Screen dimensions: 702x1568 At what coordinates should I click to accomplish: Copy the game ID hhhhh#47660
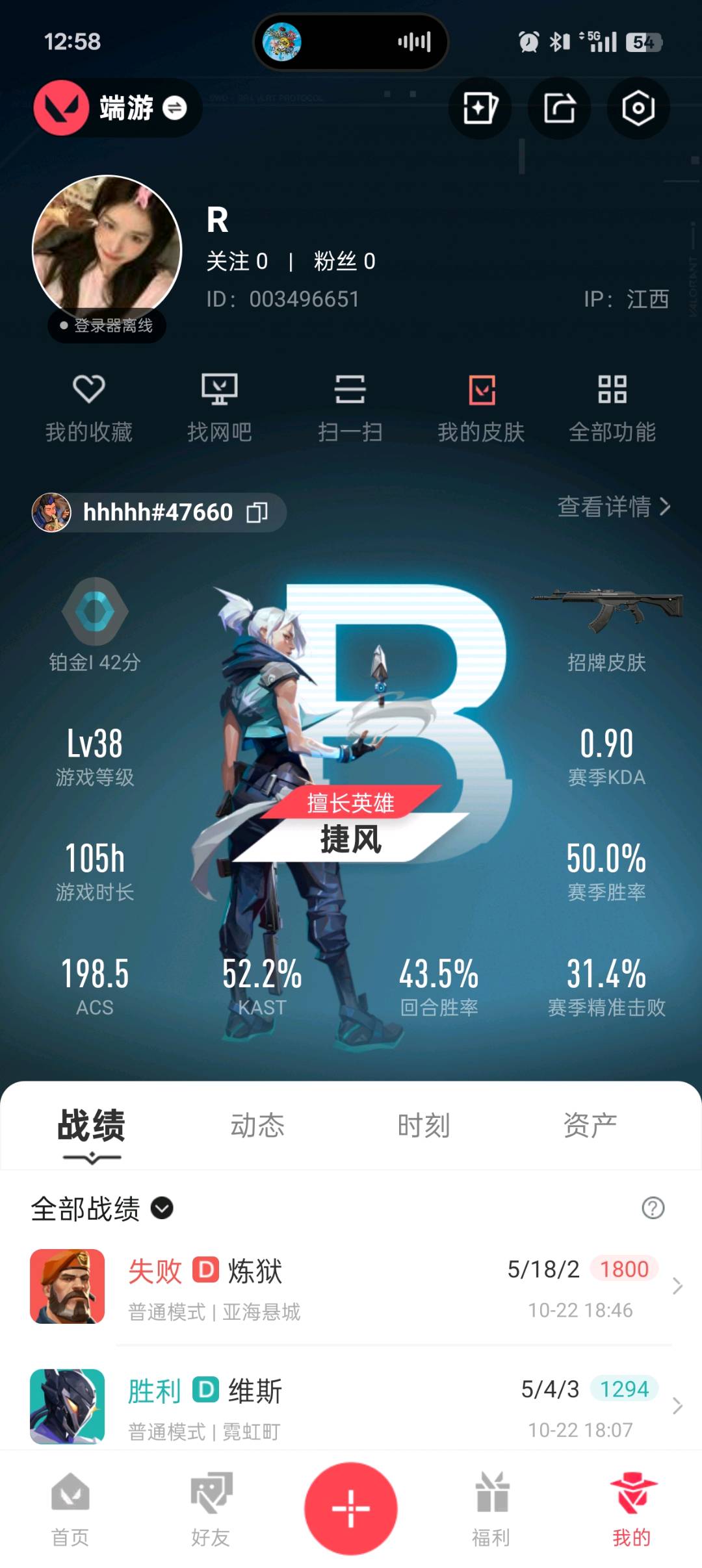[257, 512]
